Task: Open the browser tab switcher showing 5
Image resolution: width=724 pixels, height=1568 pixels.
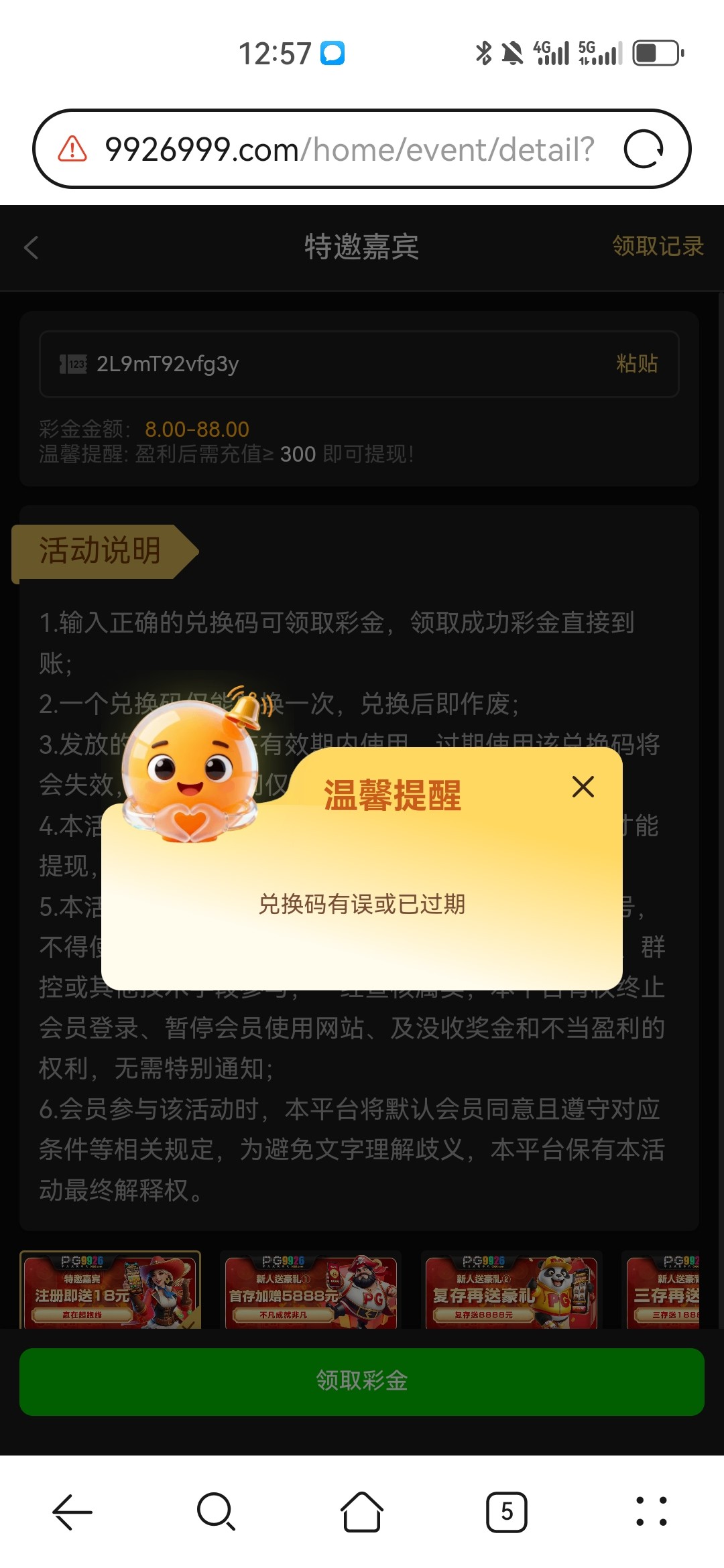Action: pyautogui.click(x=506, y=1512)
